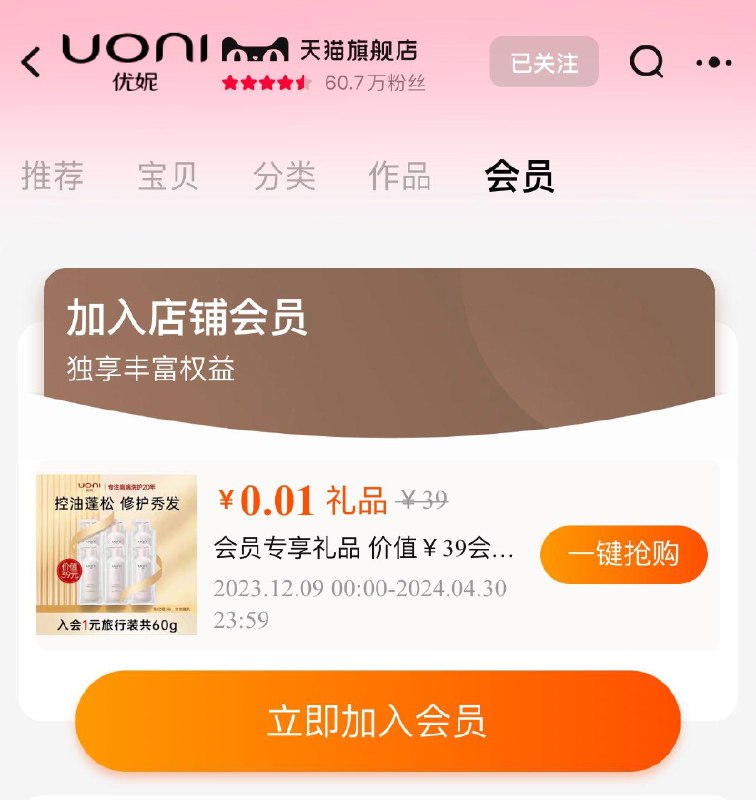Open the store search icon

648,62
